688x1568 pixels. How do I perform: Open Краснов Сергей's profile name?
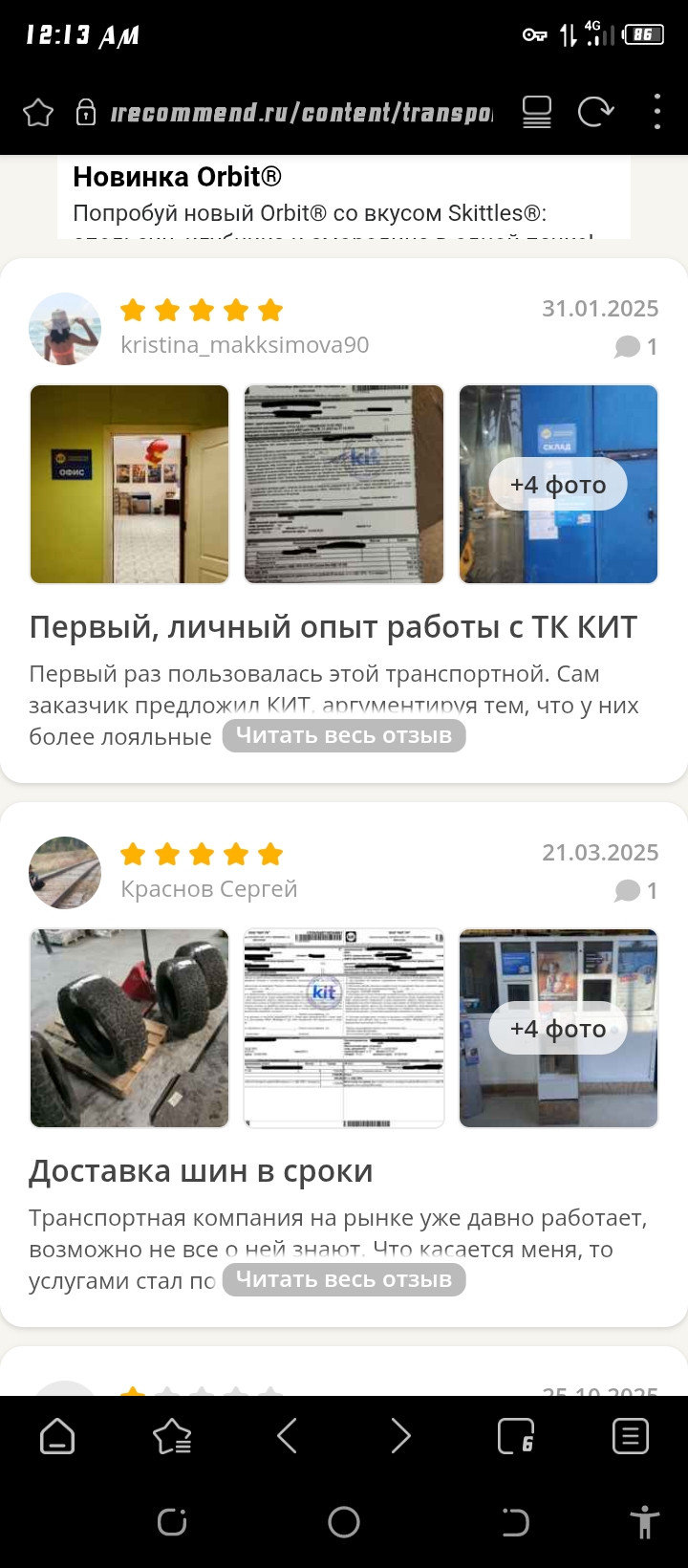click(x=209, y=889)
